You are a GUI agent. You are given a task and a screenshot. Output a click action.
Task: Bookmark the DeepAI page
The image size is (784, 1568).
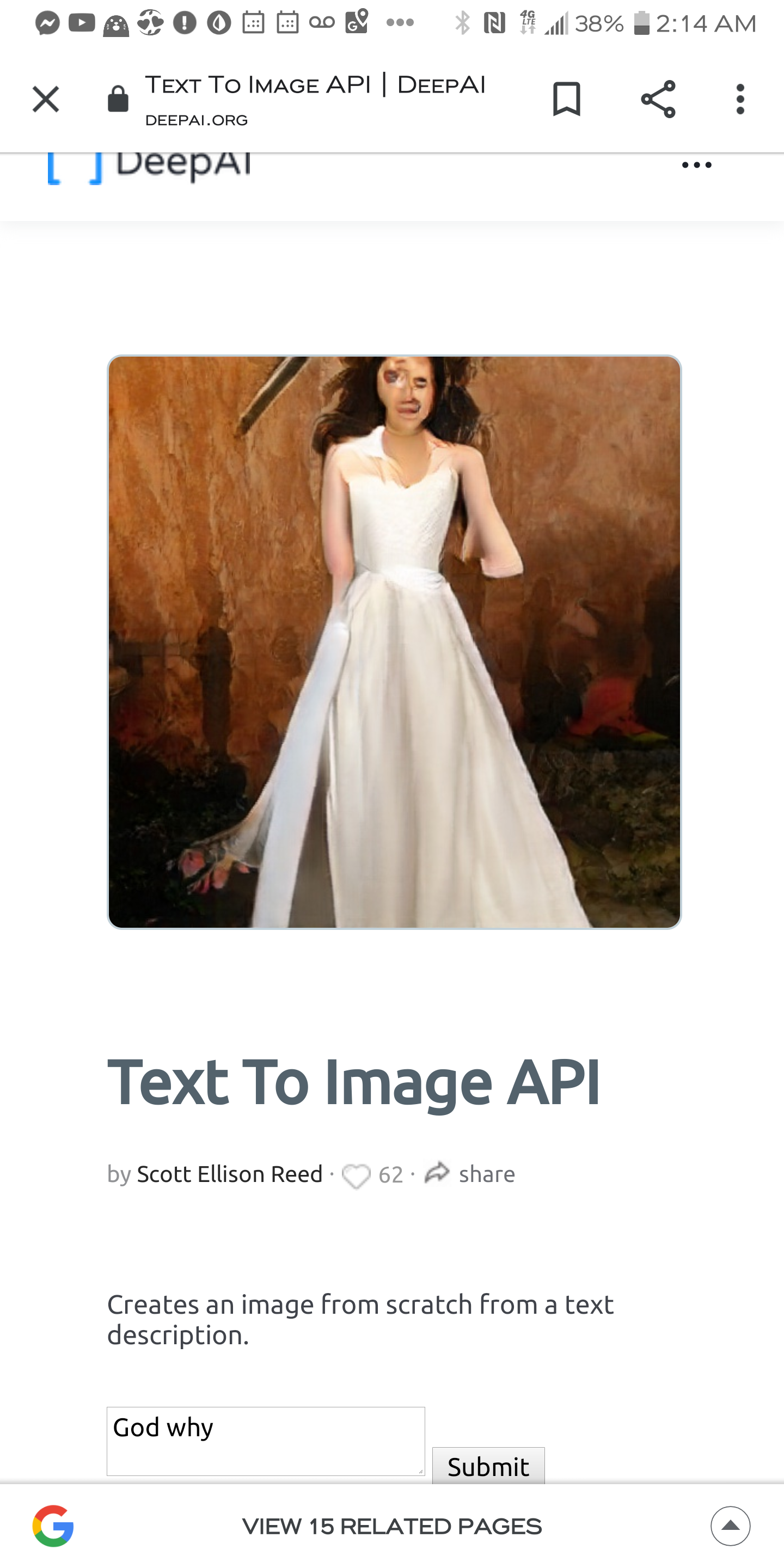tap(566, 99)
